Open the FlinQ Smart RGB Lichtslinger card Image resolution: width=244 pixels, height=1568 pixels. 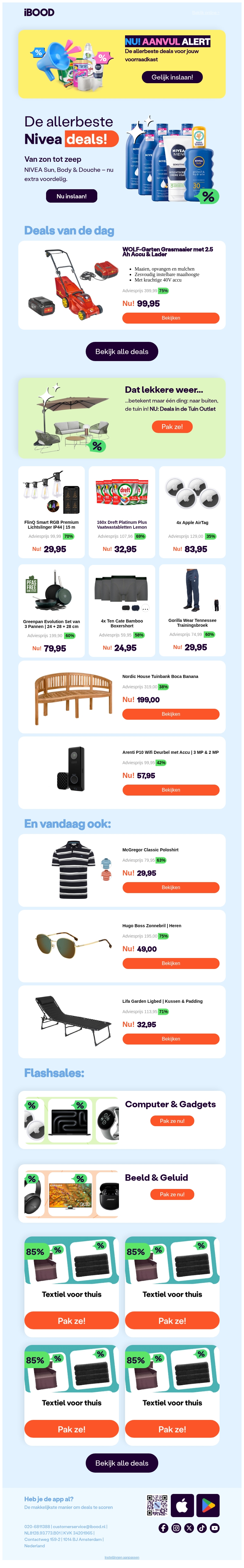(x=51, y=511)
